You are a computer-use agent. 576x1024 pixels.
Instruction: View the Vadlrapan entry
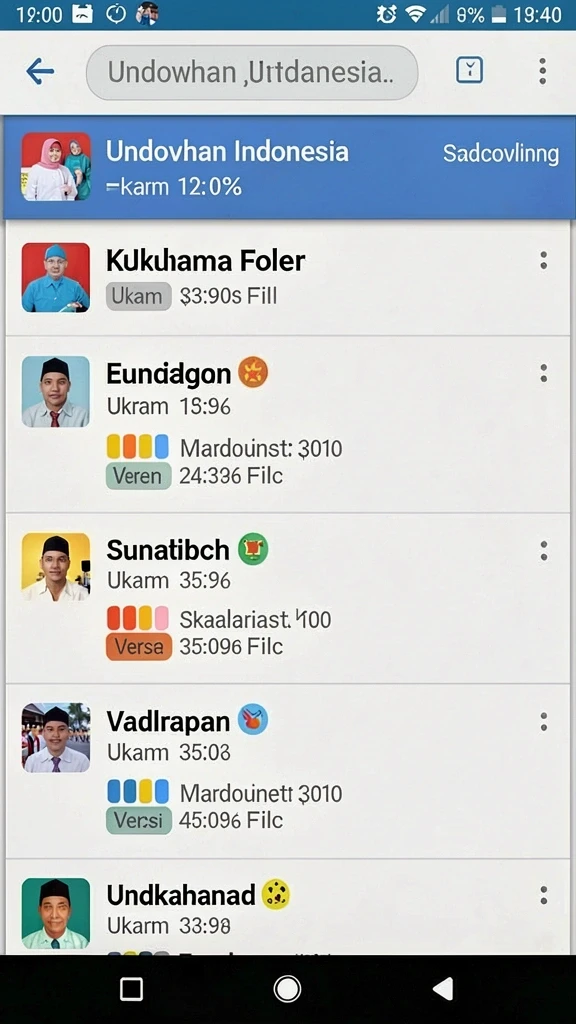[288, 771]
